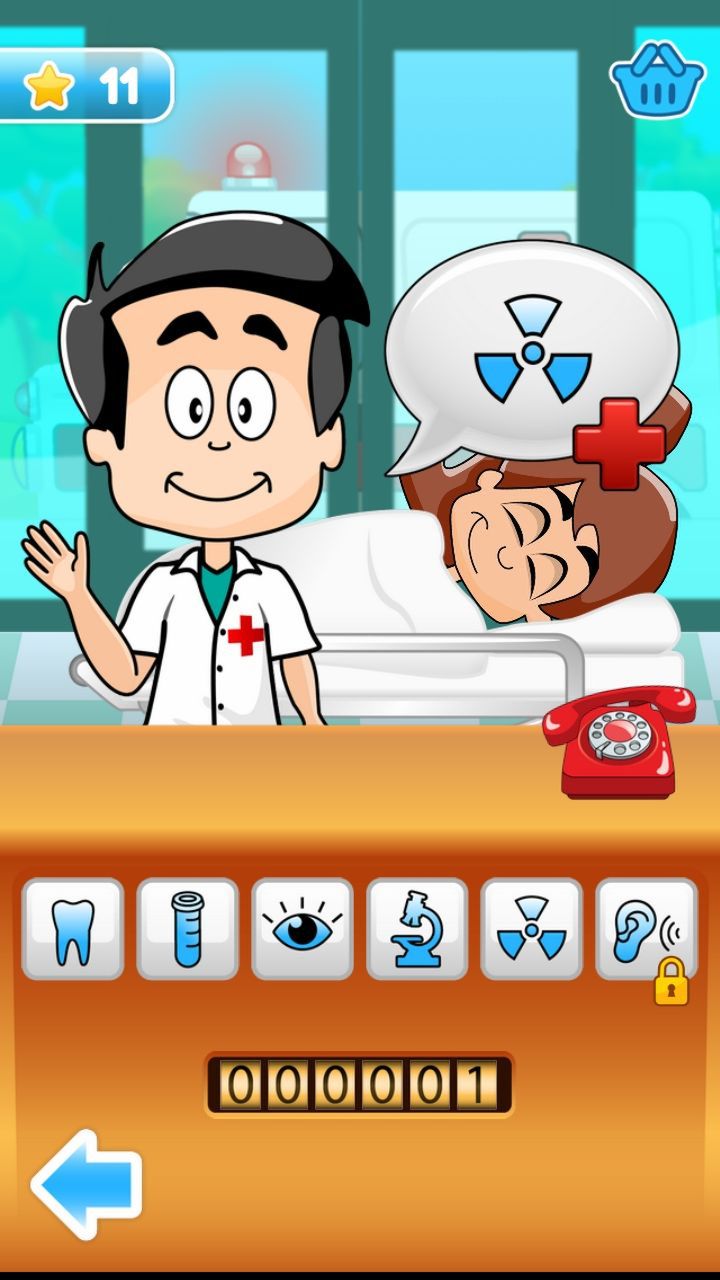Viewport: 720px width, 1280px height.
Task: Tap the red telephone
Action: (x=619, y=741)
